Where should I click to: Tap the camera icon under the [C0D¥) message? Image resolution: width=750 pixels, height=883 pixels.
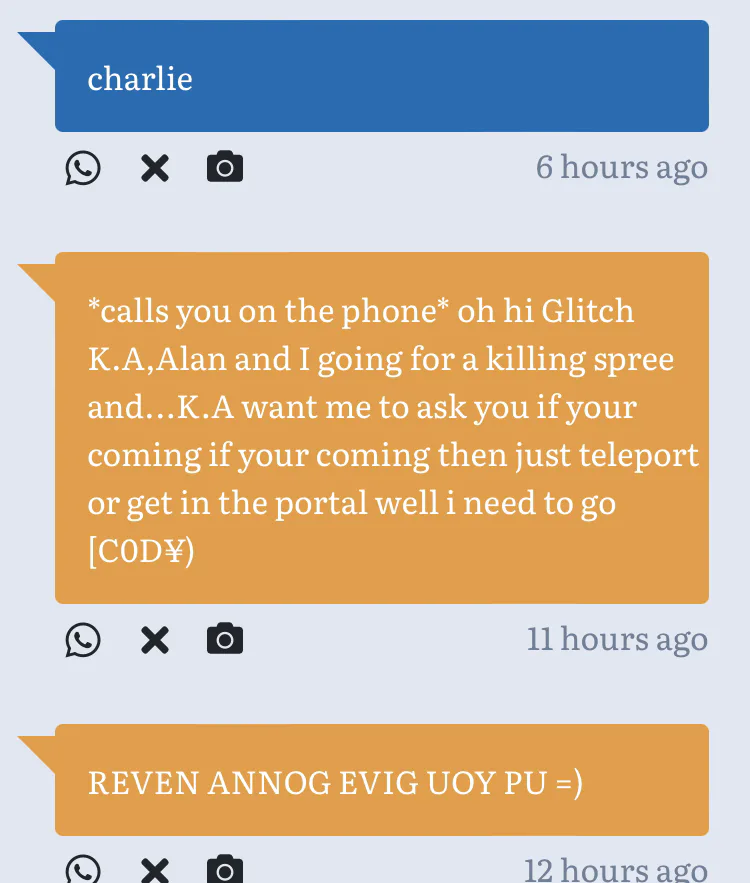225,639
